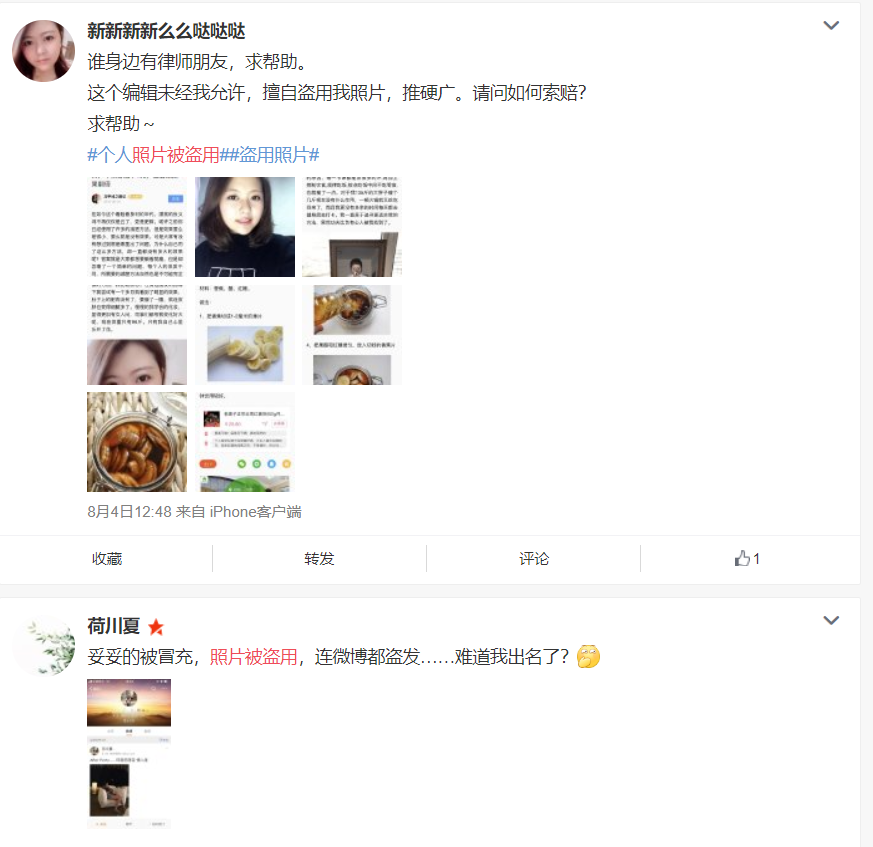Like the first post with thumbs up
The width and height of the screenshot is (873, 847).
[x=747, y=559]
